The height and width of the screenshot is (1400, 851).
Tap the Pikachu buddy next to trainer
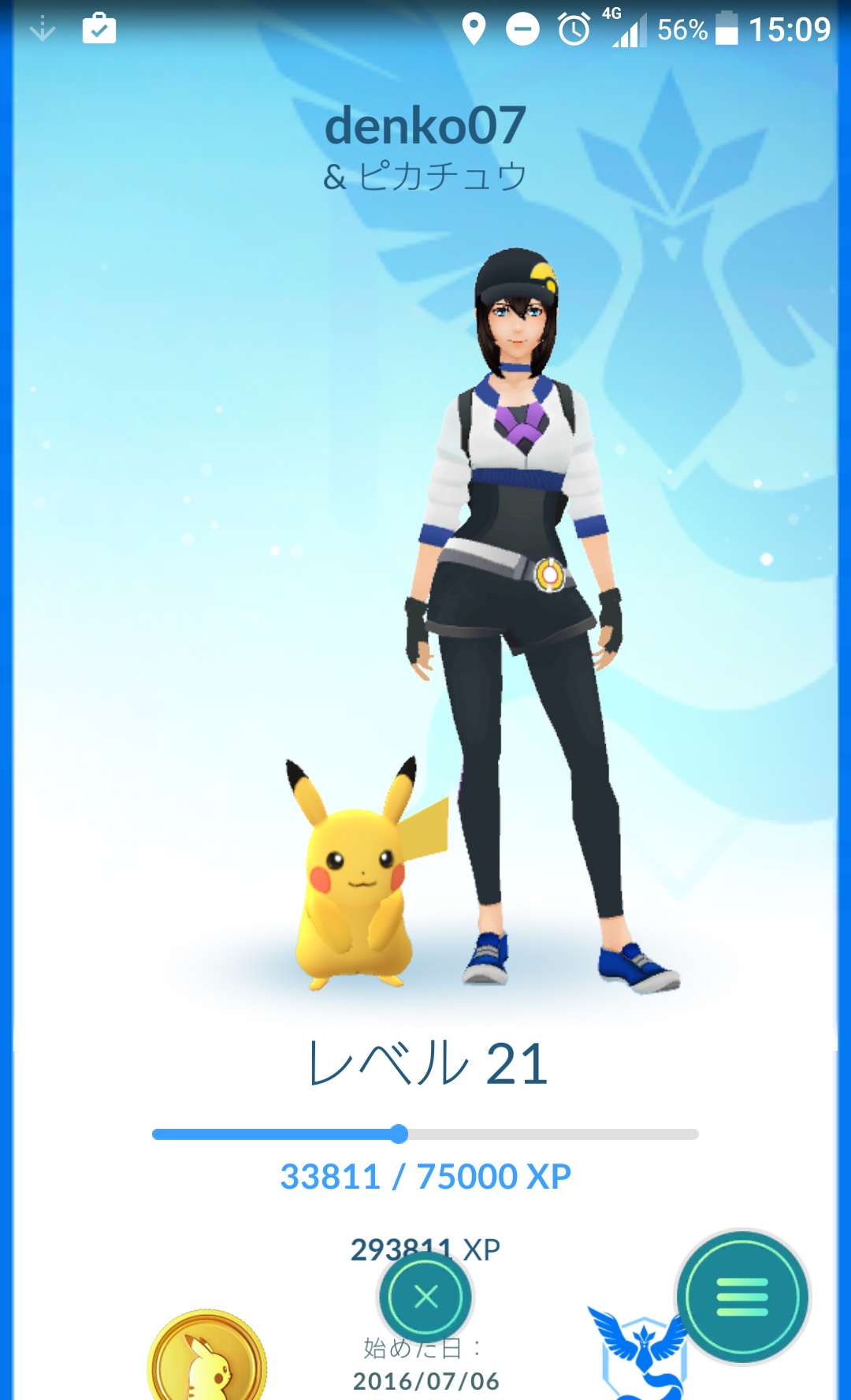355,883
